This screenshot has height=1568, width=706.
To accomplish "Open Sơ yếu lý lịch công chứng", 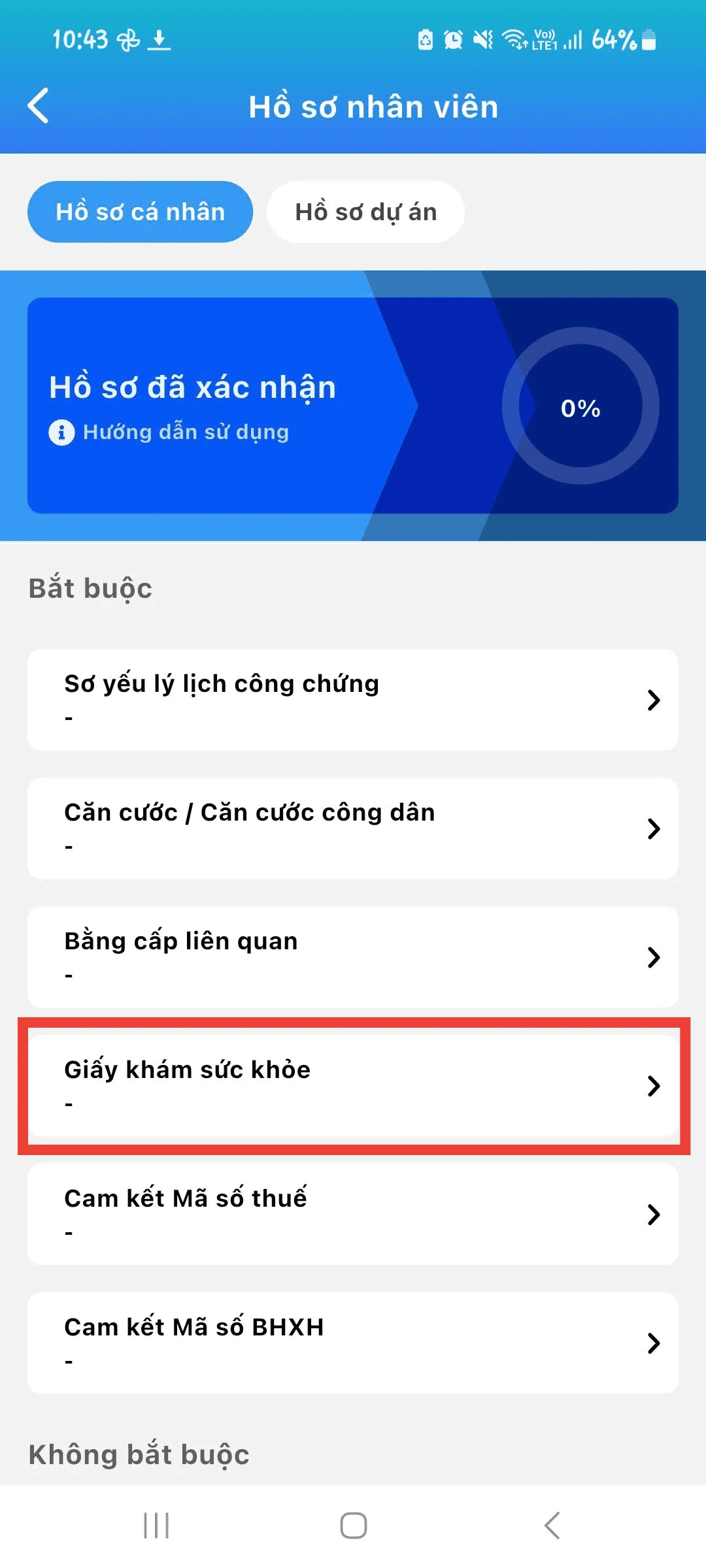I will point(353,700).
